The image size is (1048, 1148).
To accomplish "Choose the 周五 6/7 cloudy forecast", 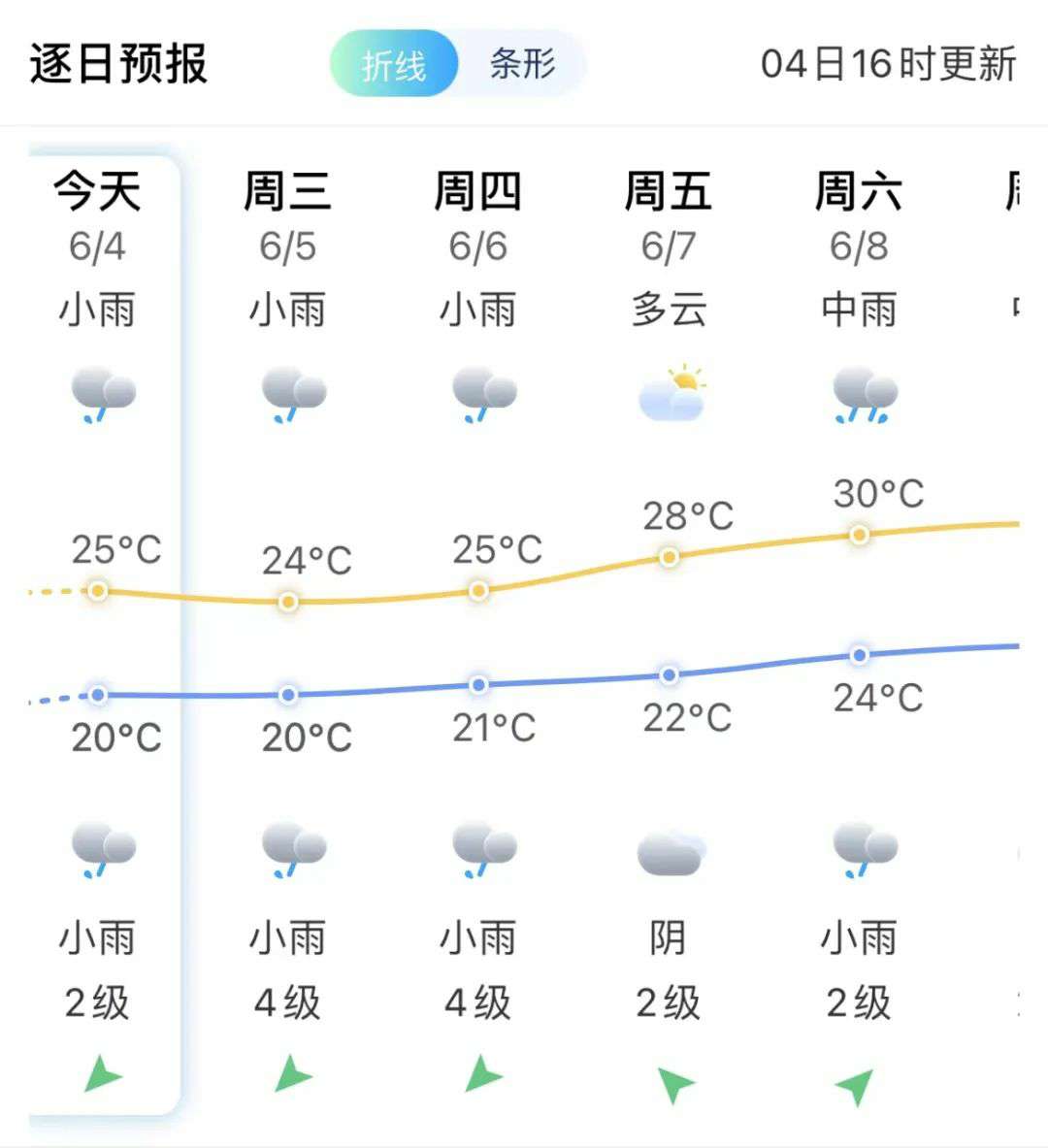I will [x=669, y=247].
